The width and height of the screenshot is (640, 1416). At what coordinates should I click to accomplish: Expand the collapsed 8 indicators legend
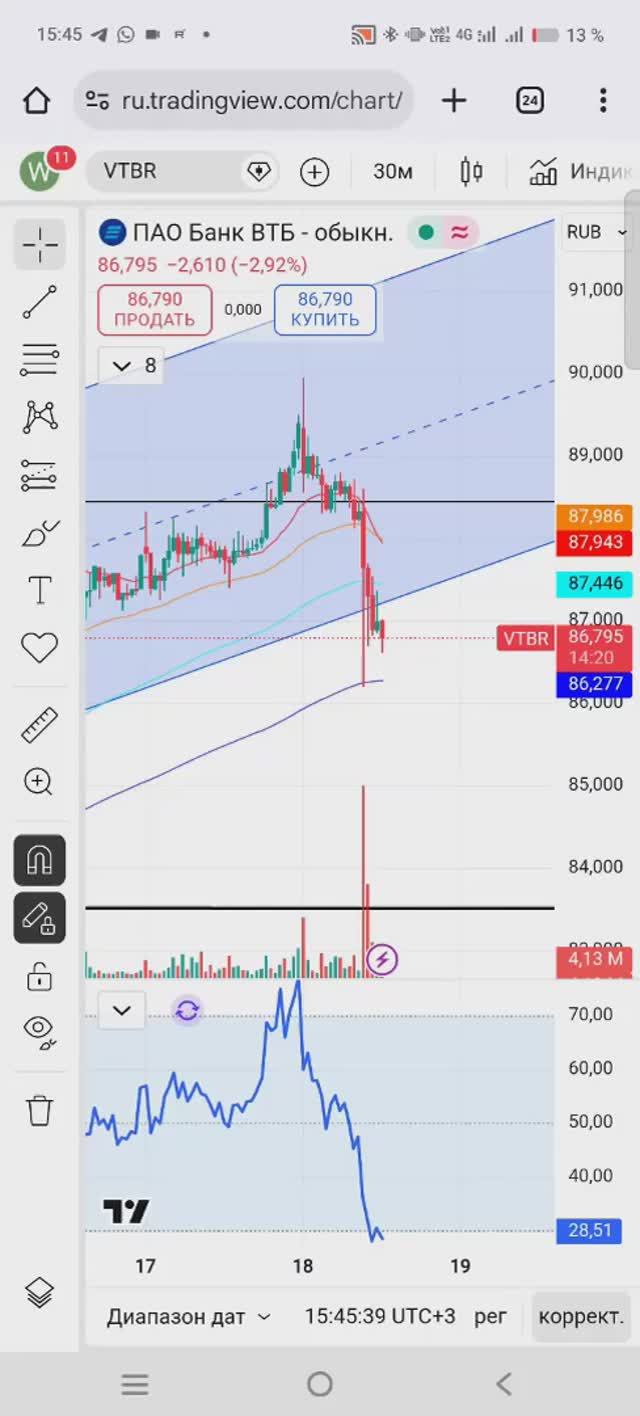[x=133, y=366]
